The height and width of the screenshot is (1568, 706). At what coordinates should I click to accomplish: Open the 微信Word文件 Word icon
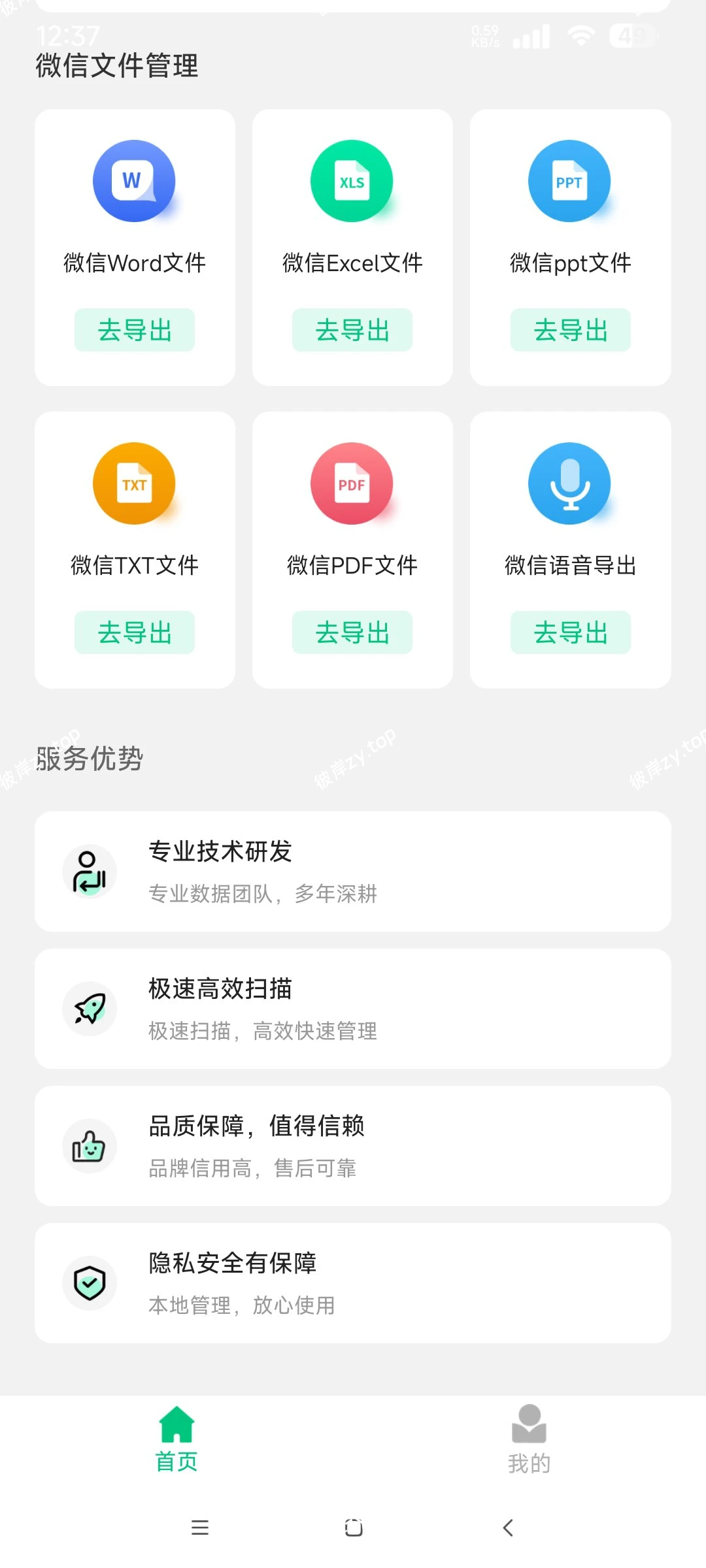(x=134, y=181)
